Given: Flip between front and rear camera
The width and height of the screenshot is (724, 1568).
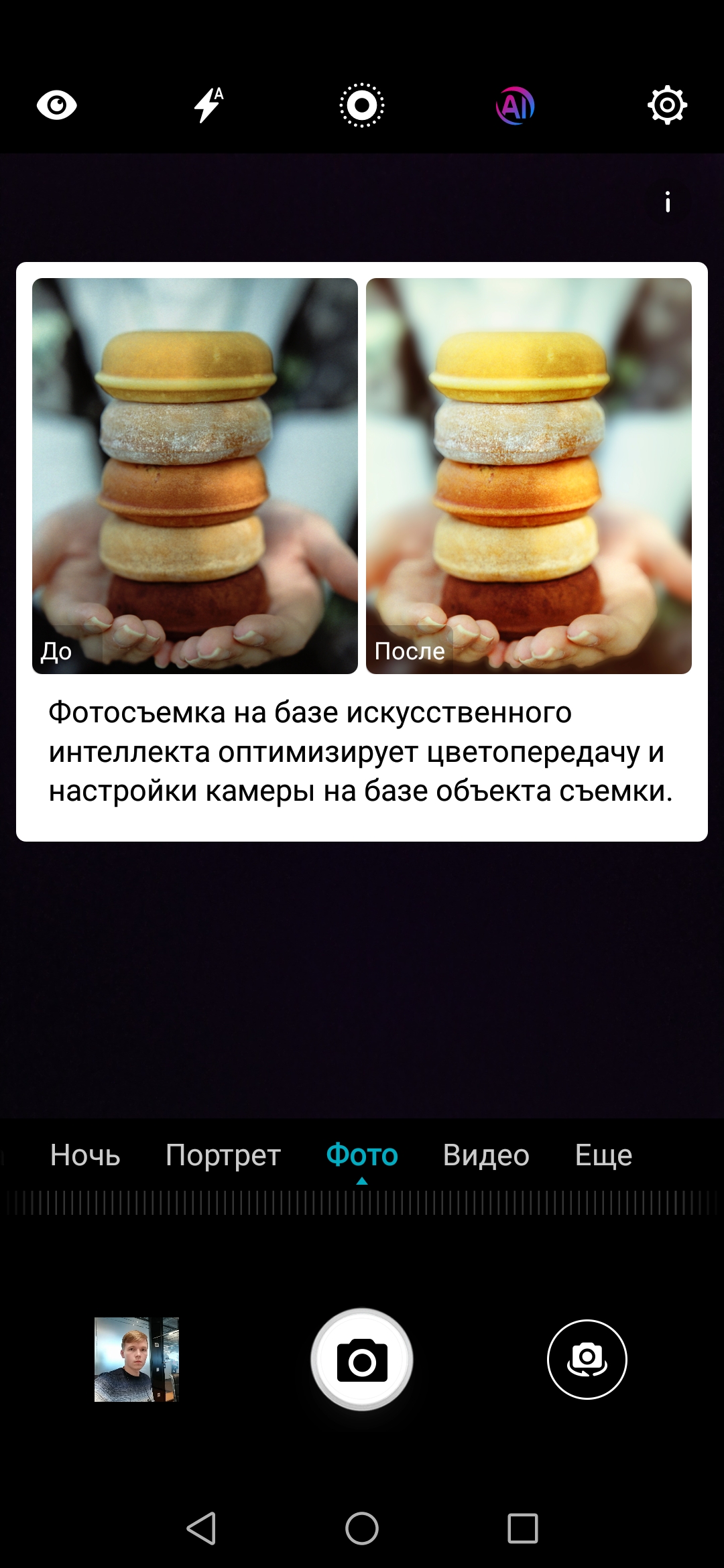Looking at the screenshot, I should 587,1360.
